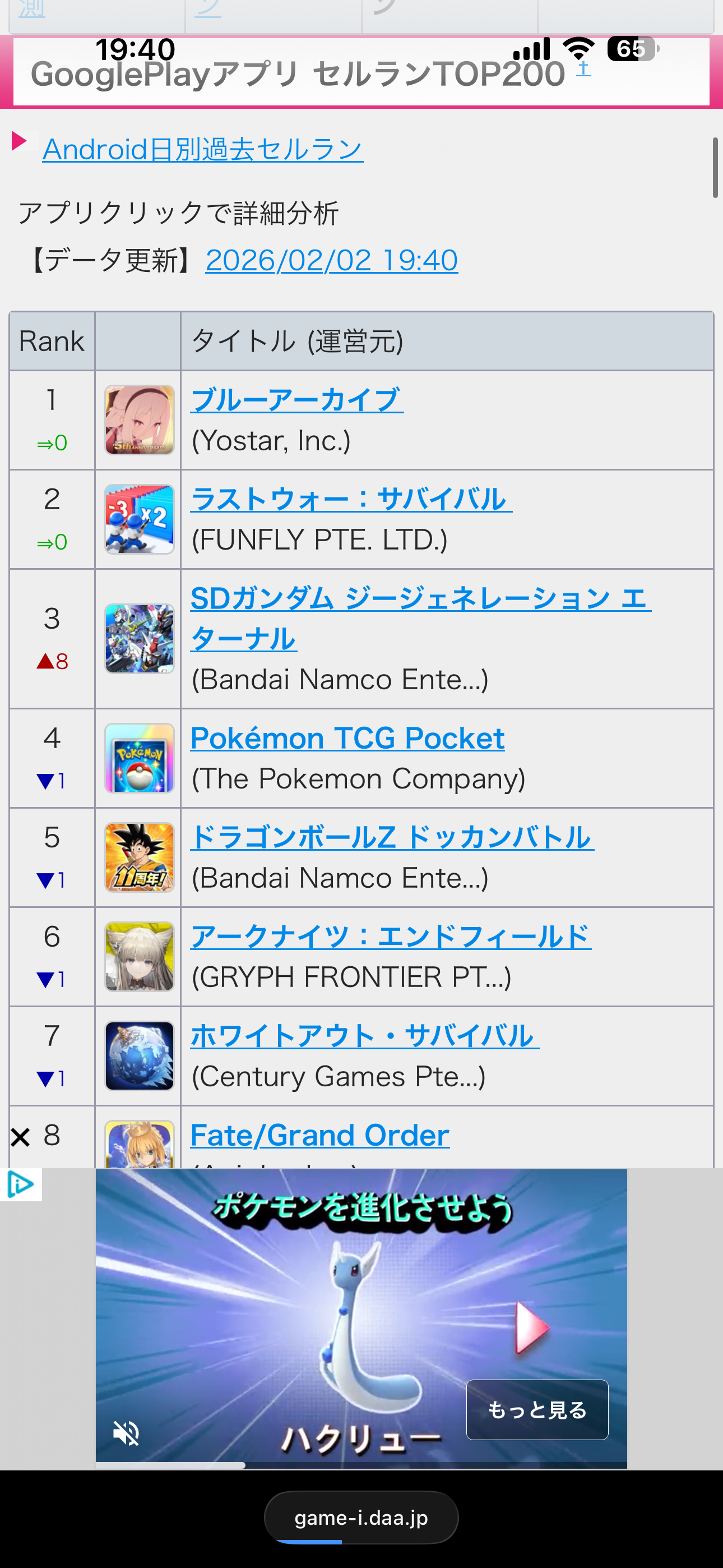Screen dimensions: 723x1568
Task: Open Pokémon TCG Pocket link
Action: point(347,739)
